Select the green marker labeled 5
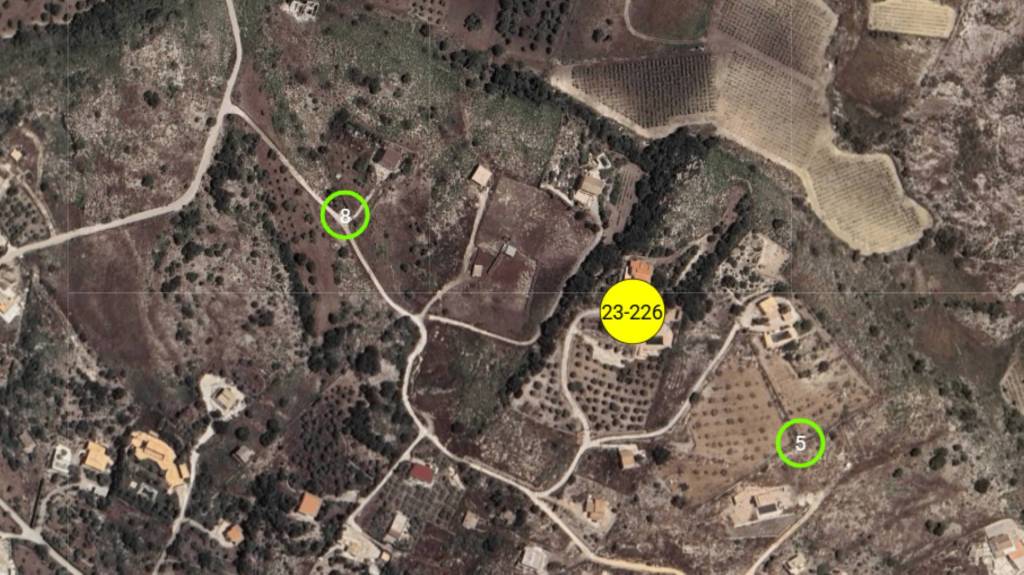 pyautogui.click(x=800, y=443)
